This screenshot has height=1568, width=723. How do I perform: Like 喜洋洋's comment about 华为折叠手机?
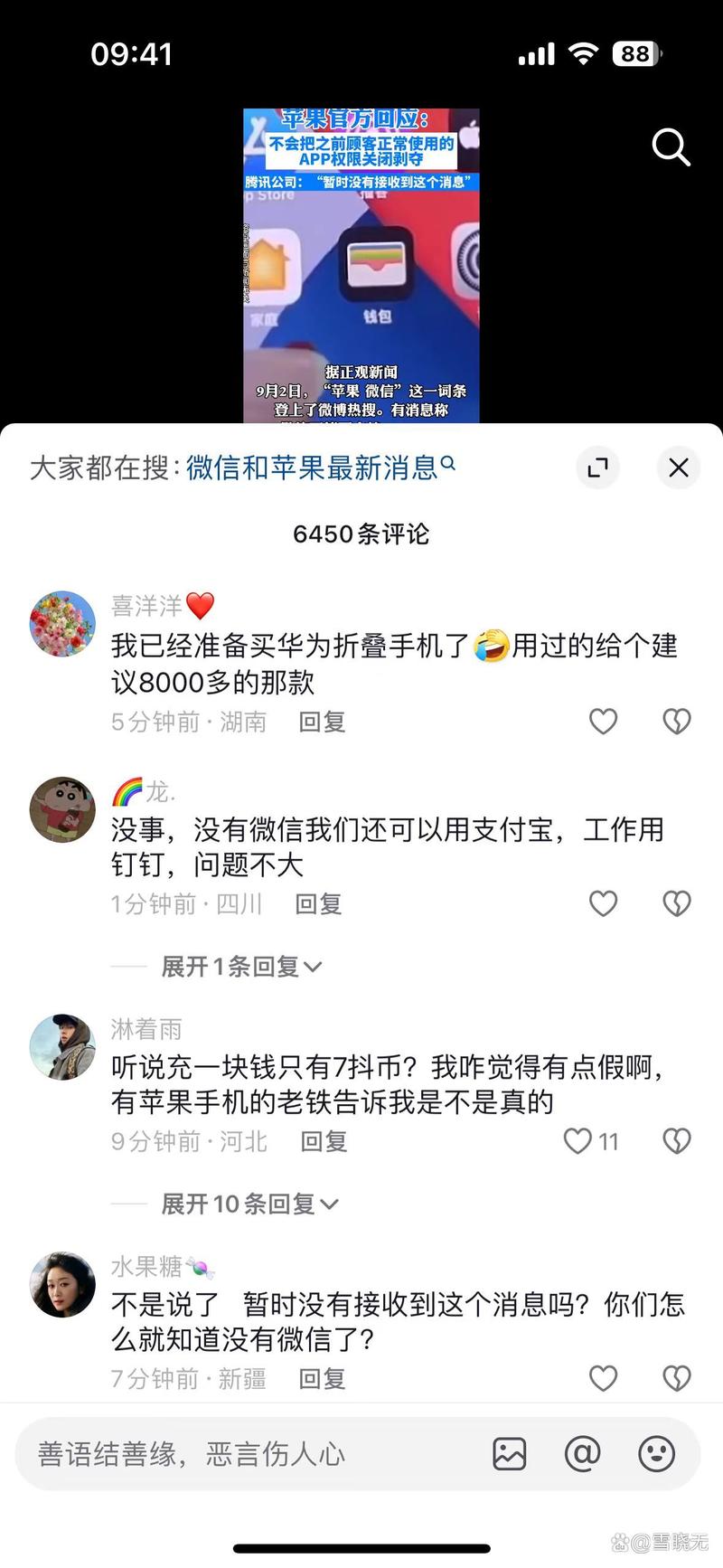603,722
